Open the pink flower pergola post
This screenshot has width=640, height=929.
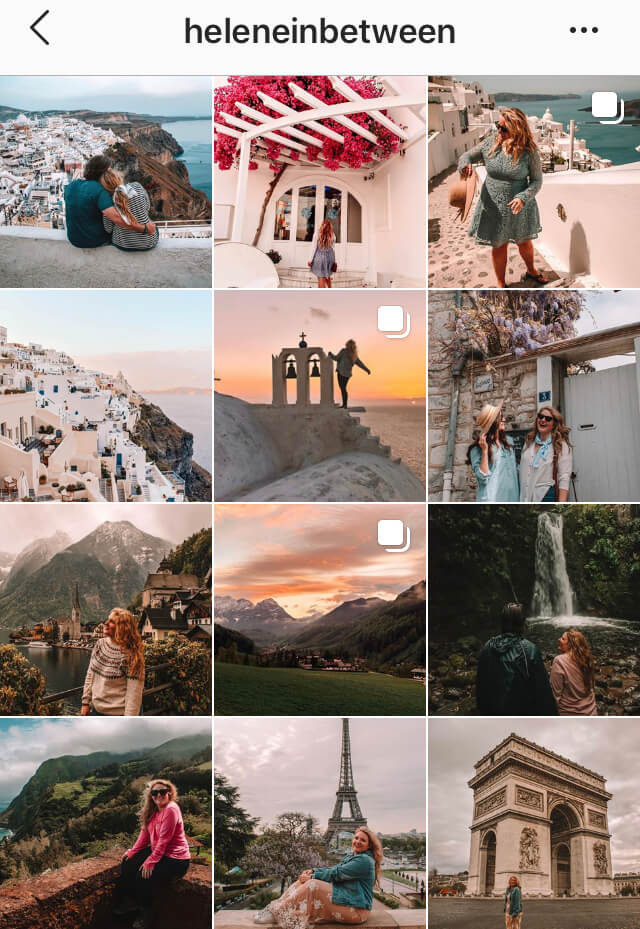click(x=320, y=182)
